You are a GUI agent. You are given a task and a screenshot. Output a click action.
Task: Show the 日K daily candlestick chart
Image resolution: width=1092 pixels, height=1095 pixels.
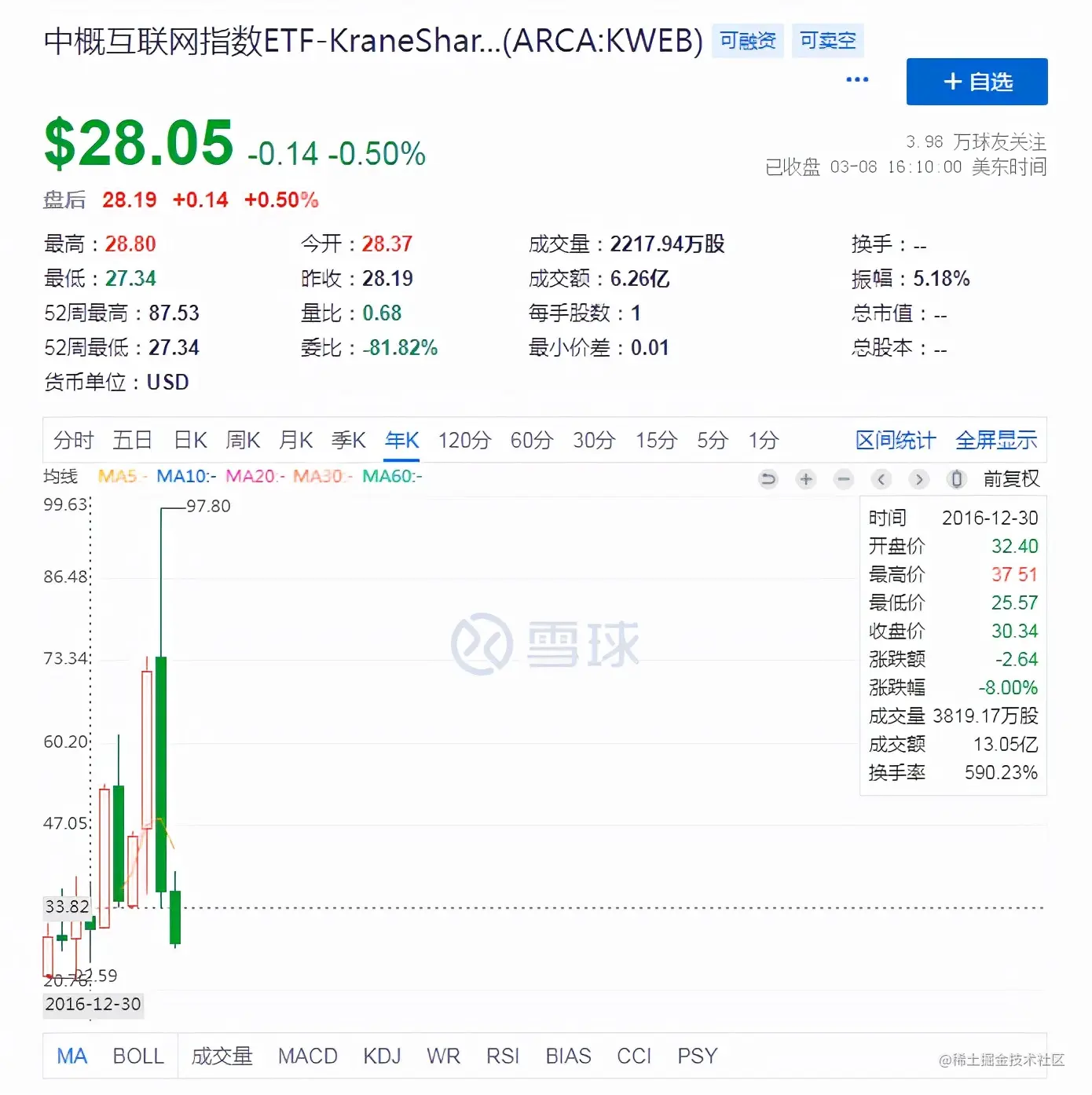[x=190, y=440]
